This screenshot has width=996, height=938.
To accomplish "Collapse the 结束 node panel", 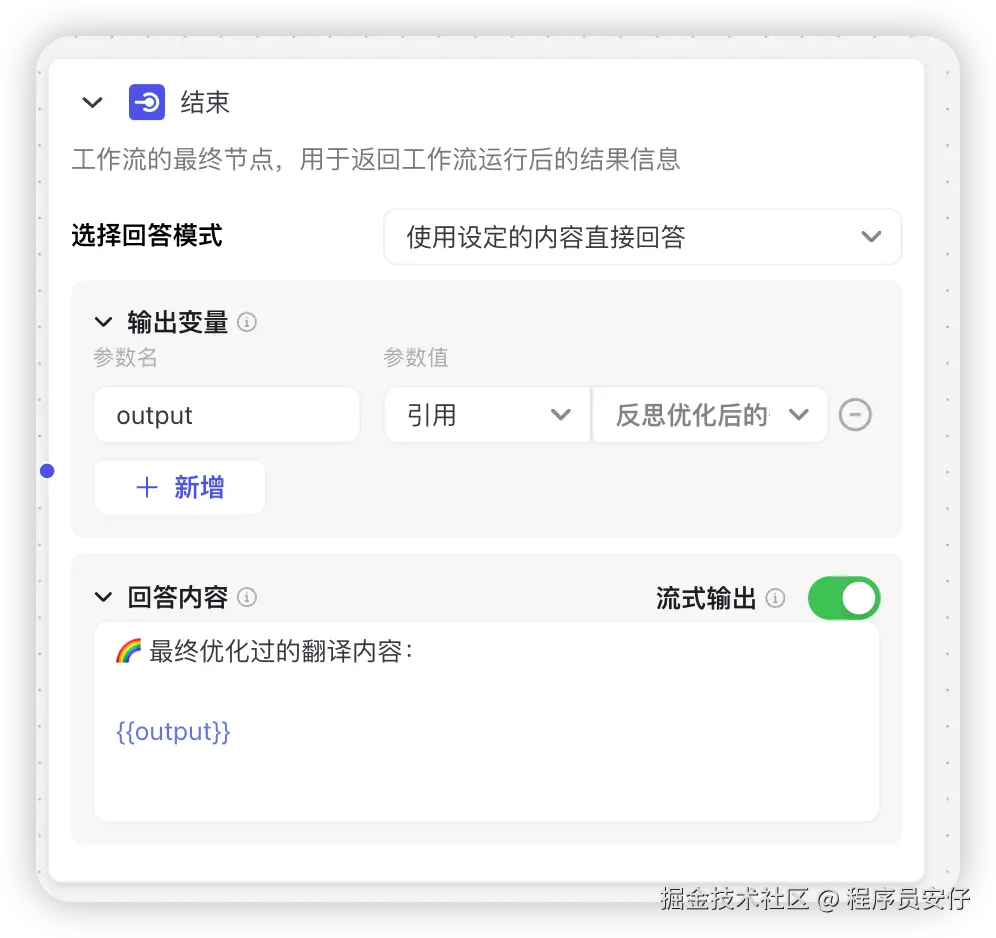I will pyautogui.click(x=92, y=102).
